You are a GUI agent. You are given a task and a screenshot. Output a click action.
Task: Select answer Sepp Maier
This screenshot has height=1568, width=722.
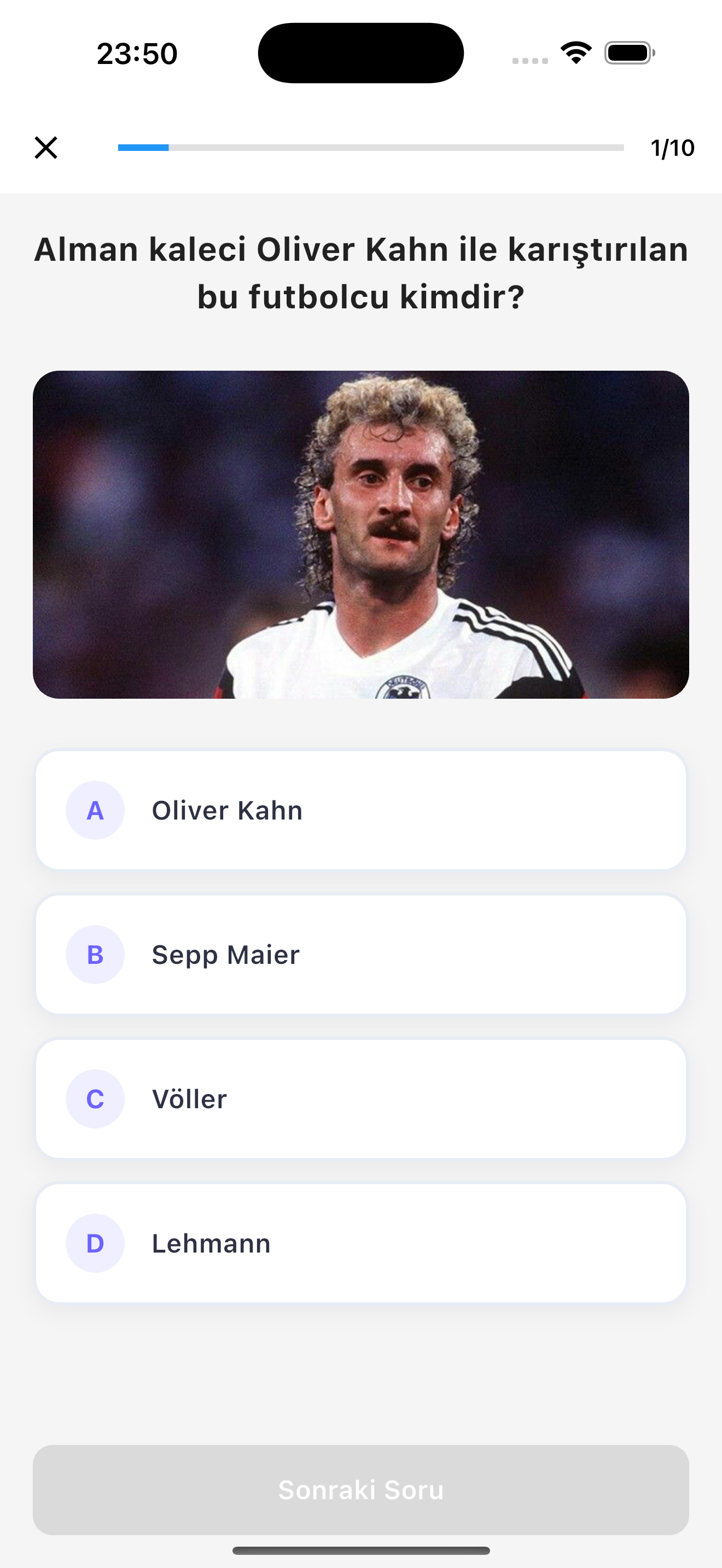click(x=362, y=954)
